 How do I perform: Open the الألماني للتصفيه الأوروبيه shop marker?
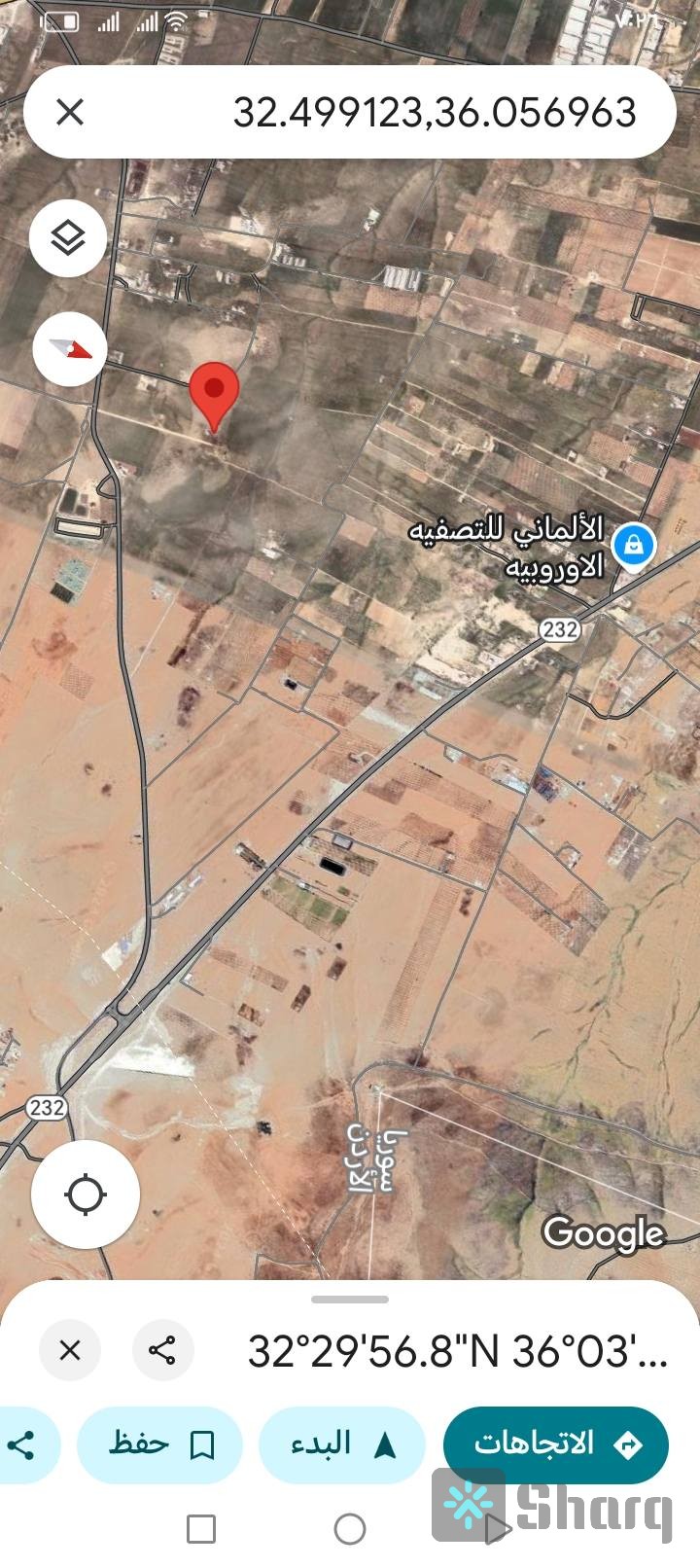point(634,544)
